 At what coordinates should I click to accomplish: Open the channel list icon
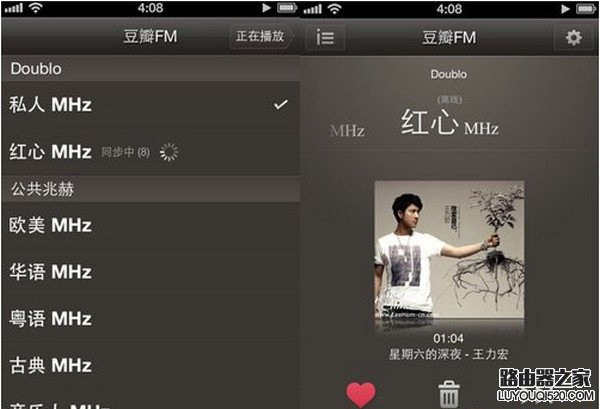[x=325, y=38]
